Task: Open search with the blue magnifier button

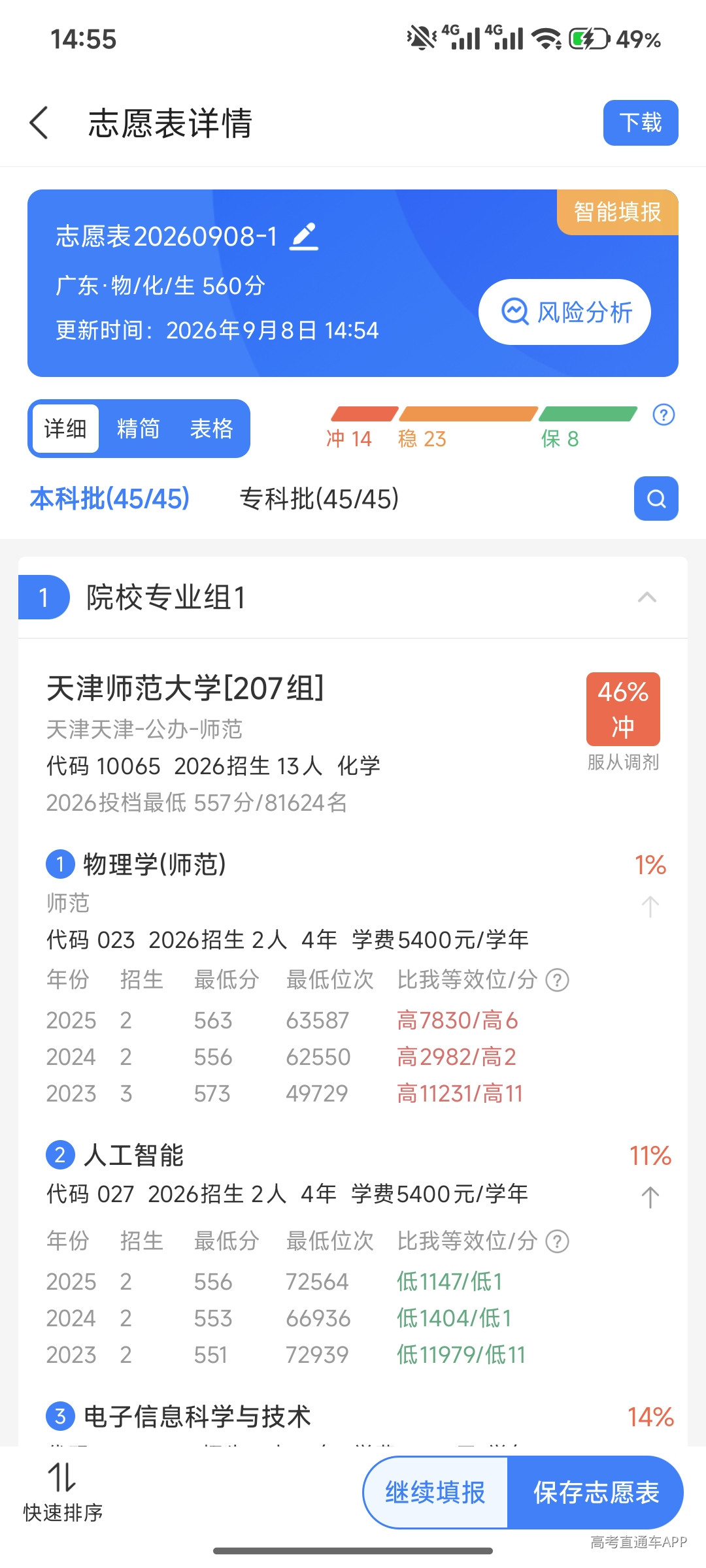Action: click(656, 499)
